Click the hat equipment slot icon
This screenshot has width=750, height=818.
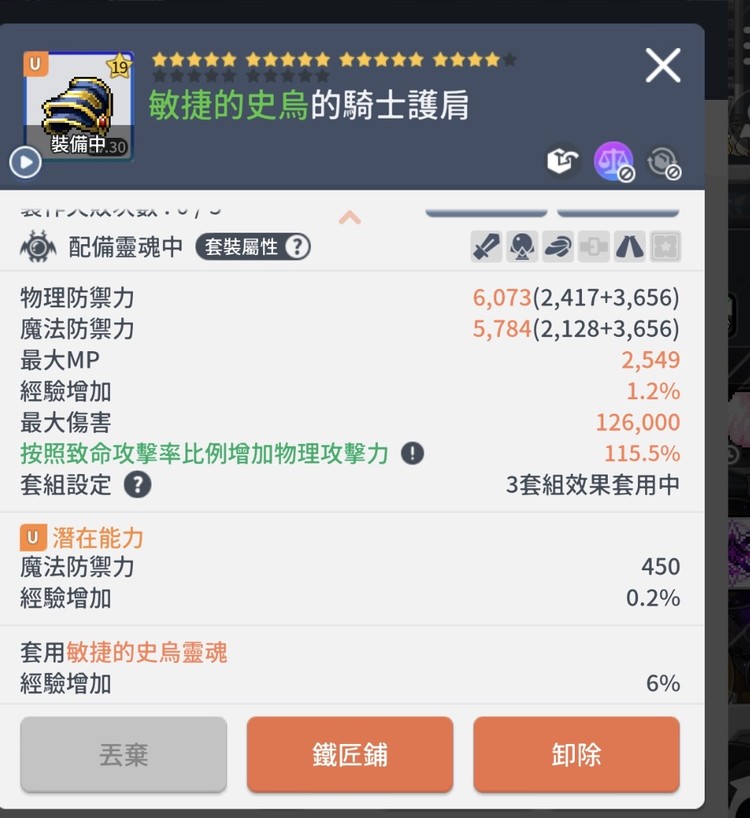click(x=521, y=246)
